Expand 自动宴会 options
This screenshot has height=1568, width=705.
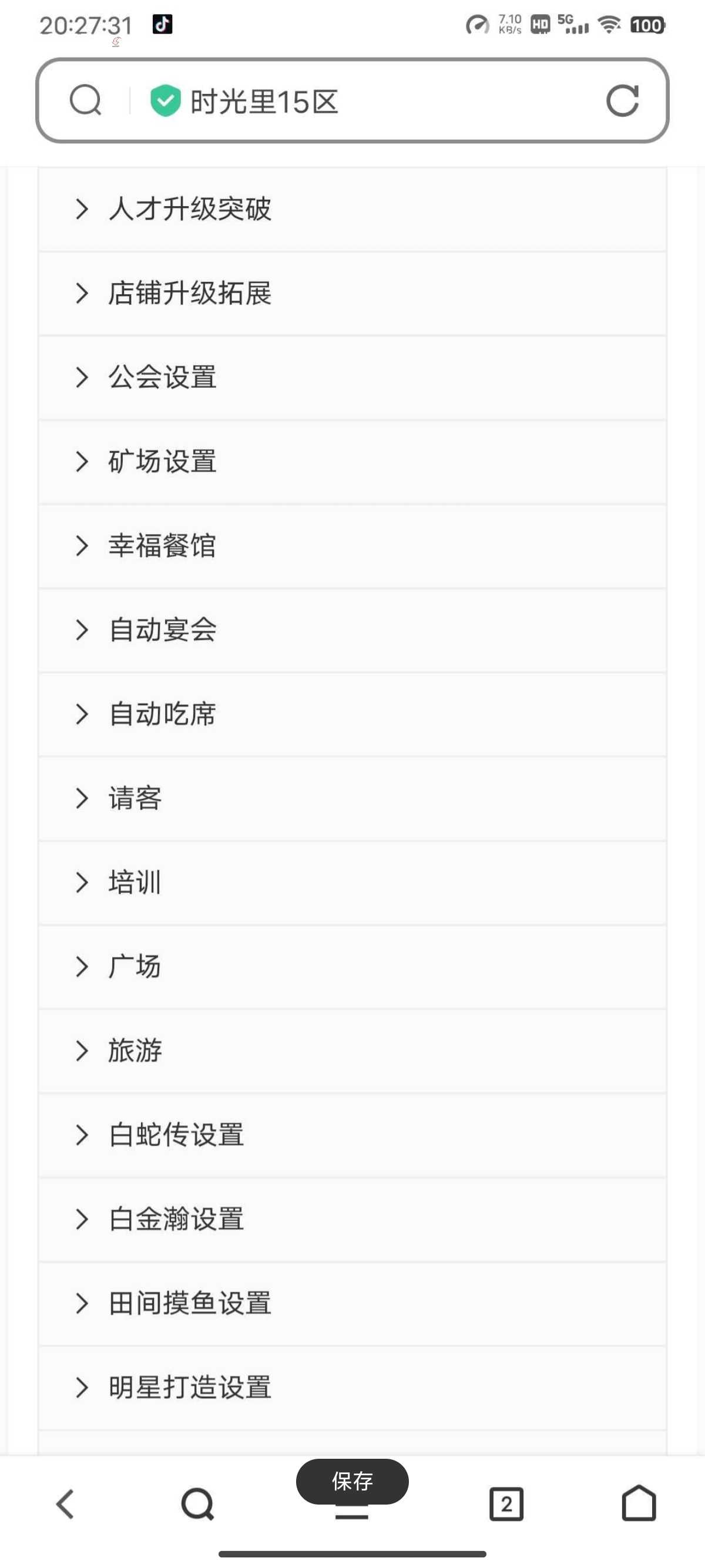(352, 630)
